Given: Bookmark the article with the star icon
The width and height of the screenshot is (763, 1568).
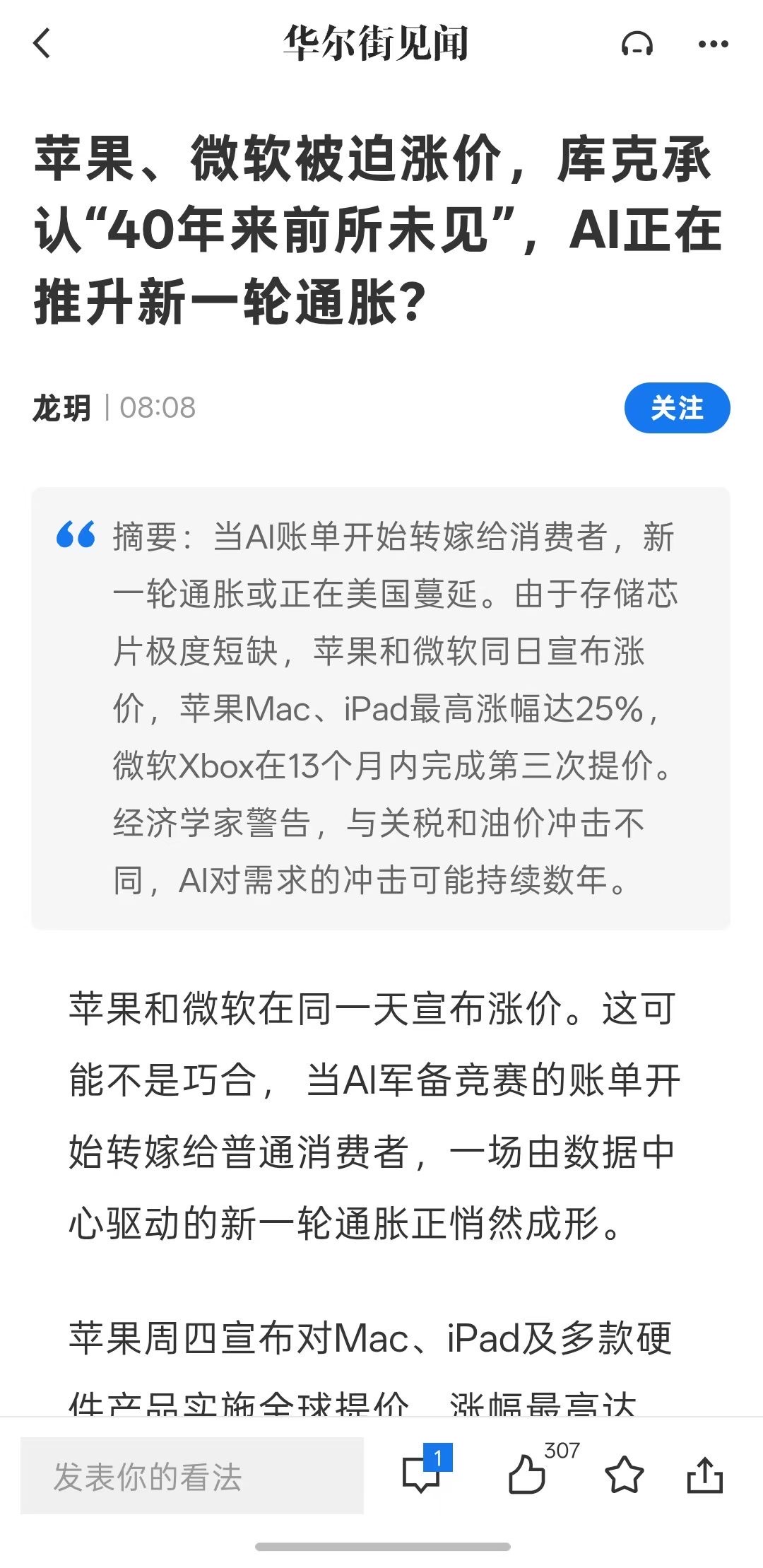Looking at the screenshot, I should pyautogui.click(x=625, y=1475).
